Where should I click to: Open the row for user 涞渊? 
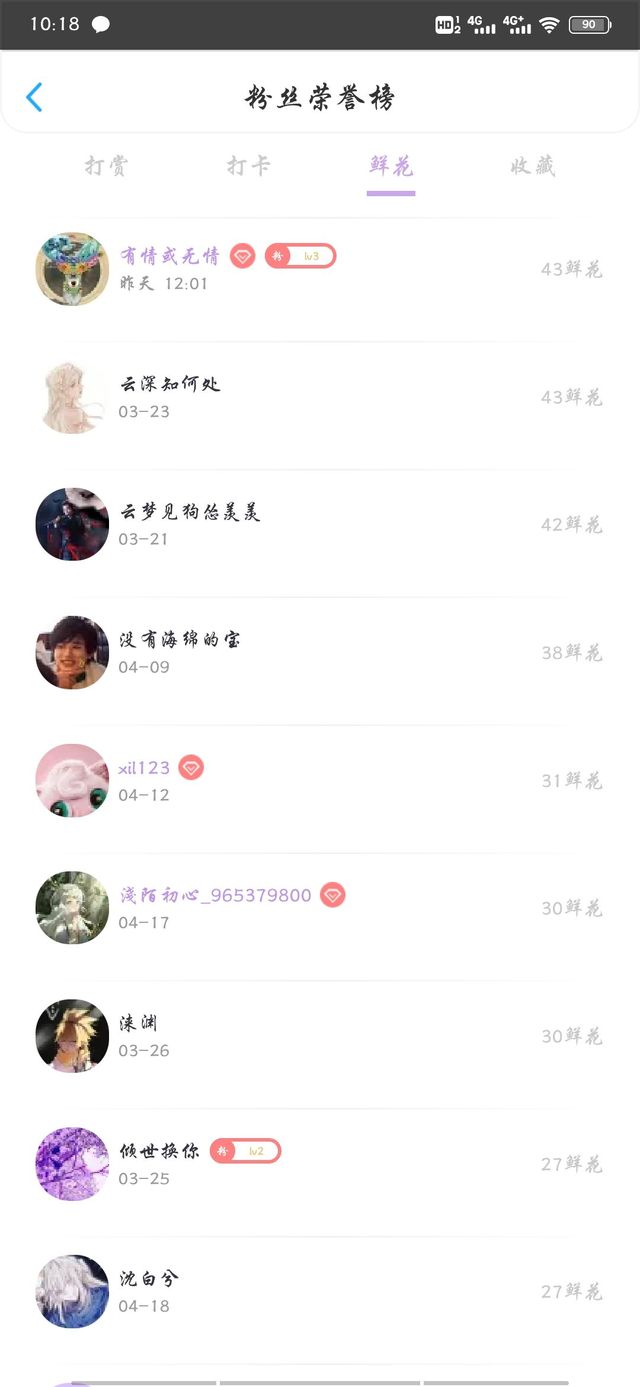pyautogui.click(x=320, y=1037)
